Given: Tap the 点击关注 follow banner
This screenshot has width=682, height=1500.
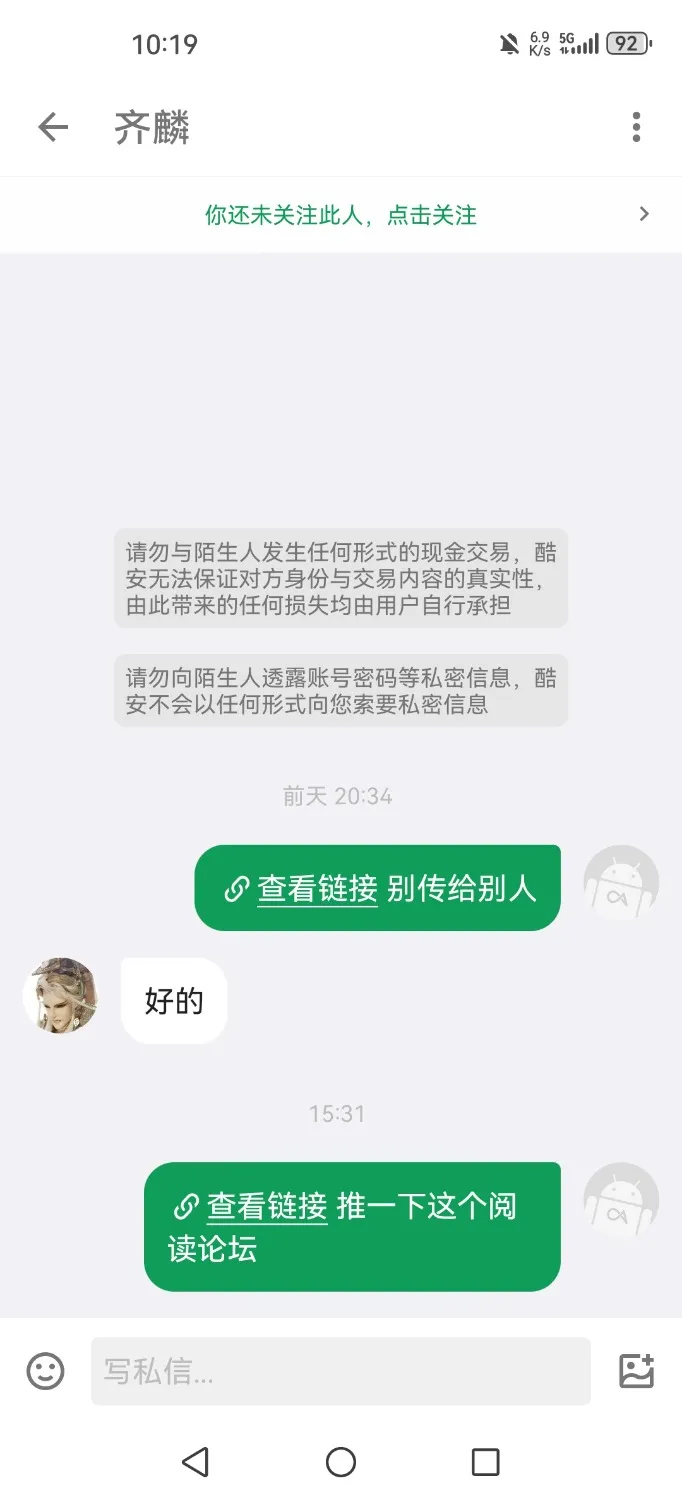Looking at the screenshot, I should pos(341,215).
